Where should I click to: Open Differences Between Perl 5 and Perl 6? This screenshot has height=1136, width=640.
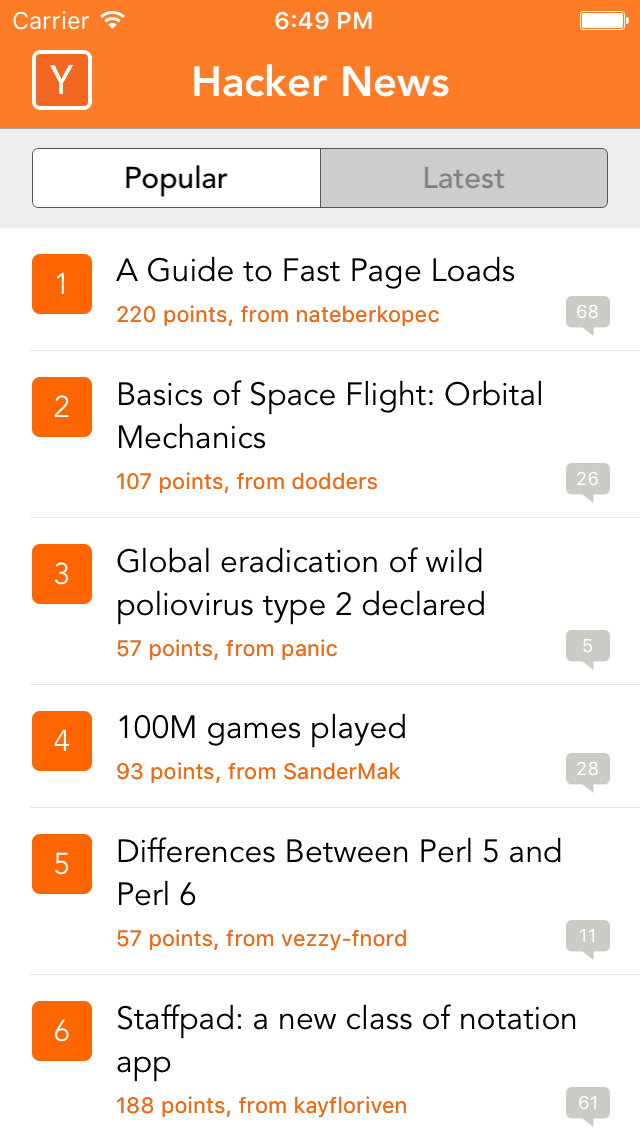(x=338, y=872)
